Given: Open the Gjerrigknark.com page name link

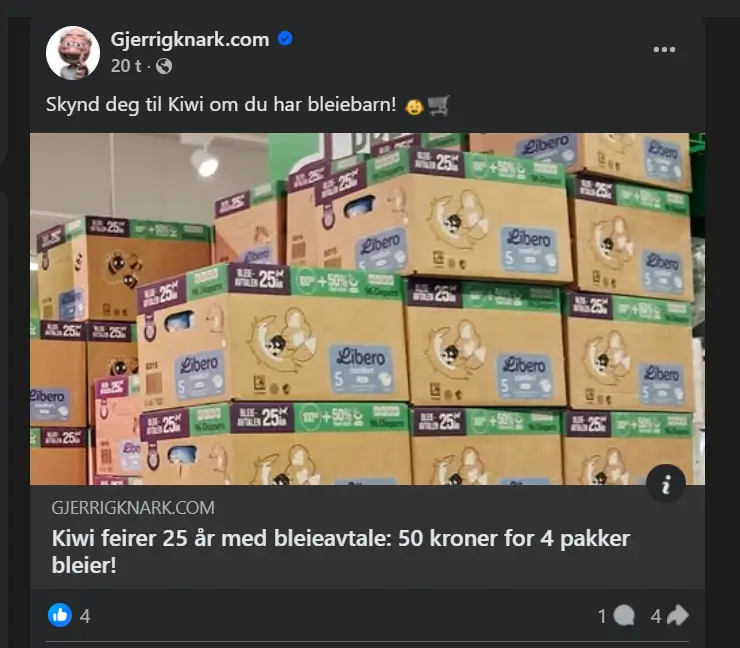Looking at the screenshot, I should click(x=190, y=40).
